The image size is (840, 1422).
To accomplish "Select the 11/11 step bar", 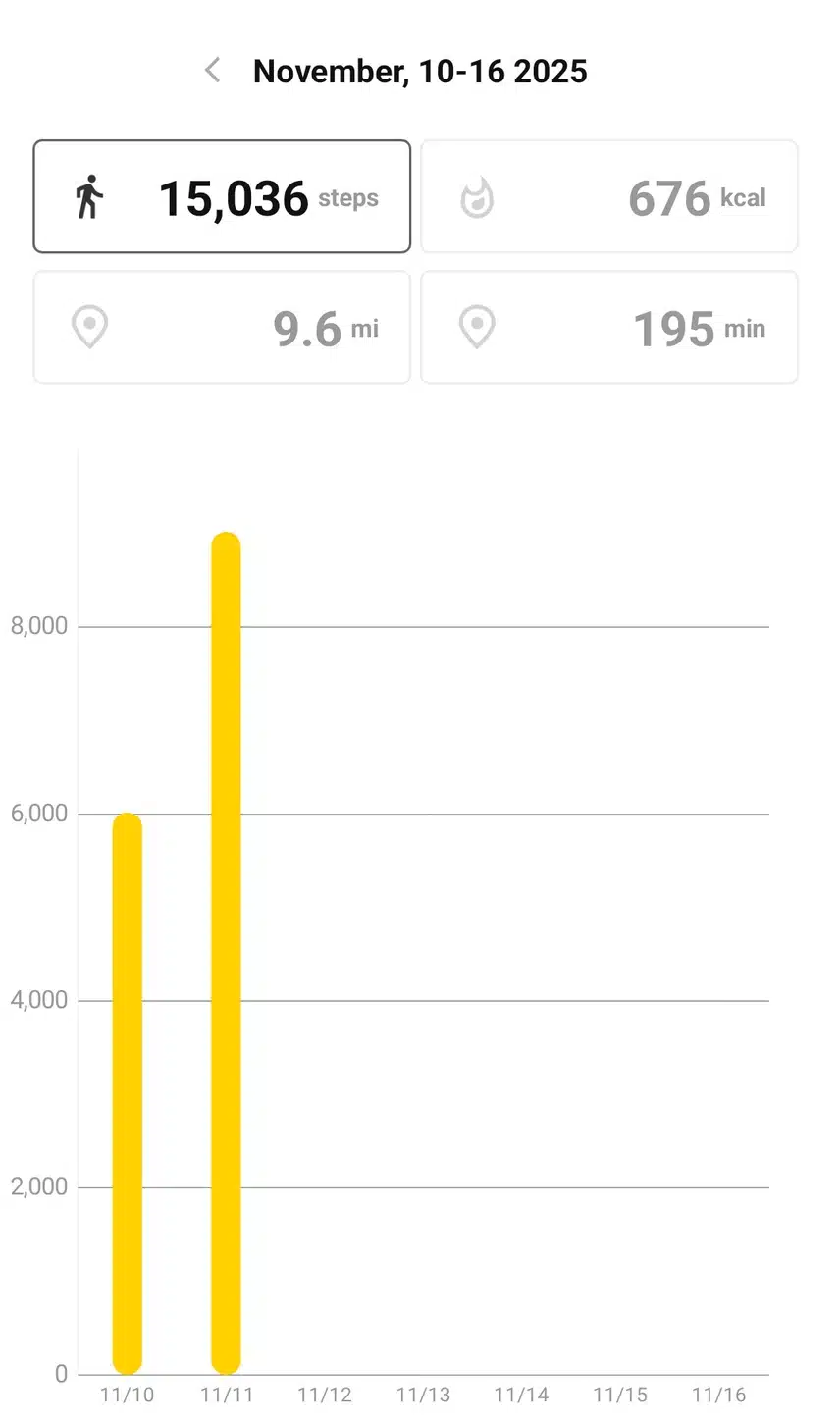I will click(226, 952).
